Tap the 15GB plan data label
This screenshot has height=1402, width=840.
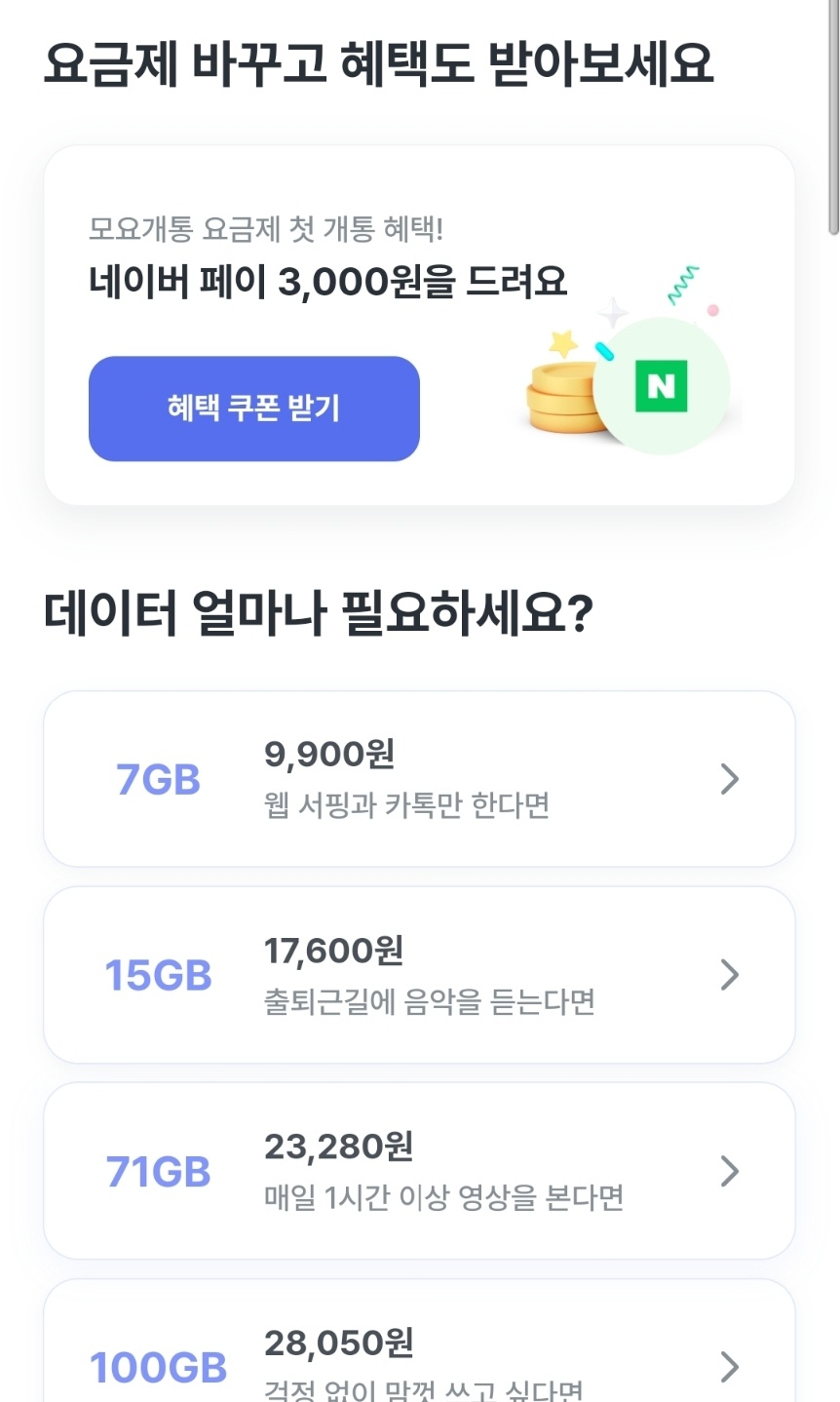coord(159,974)
